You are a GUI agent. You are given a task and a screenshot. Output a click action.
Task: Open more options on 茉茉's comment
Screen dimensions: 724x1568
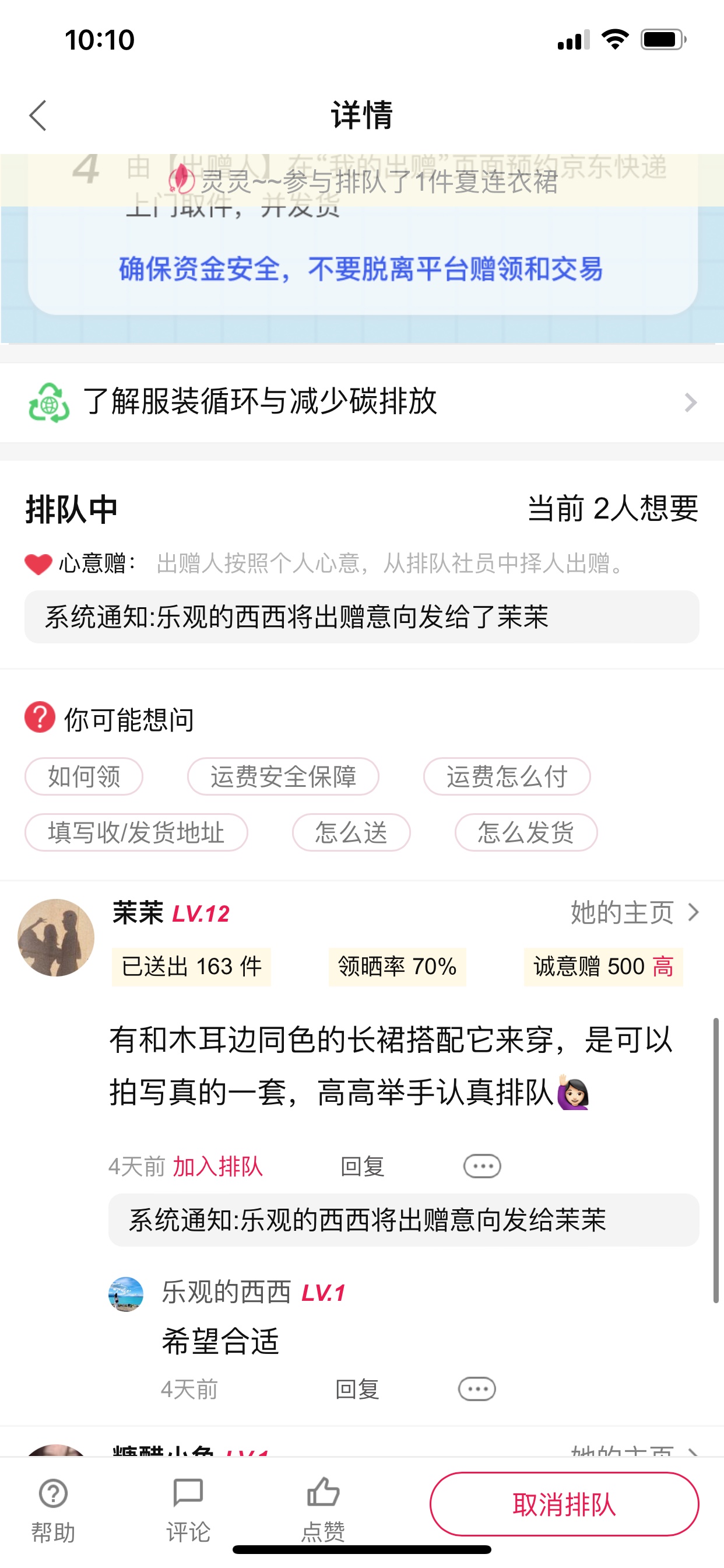pyautogui.click(x=482, y=1166)
